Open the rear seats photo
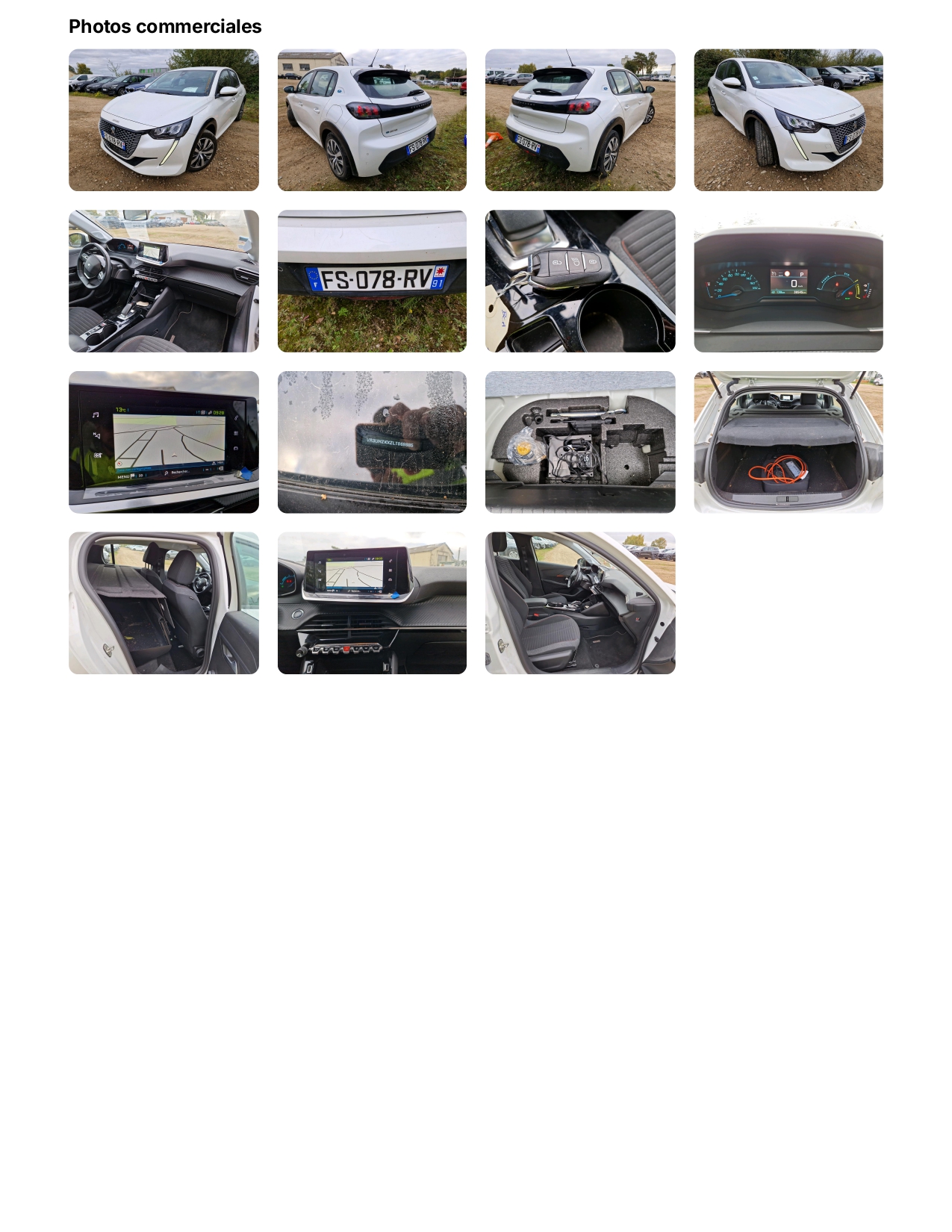 pos(164,603)
